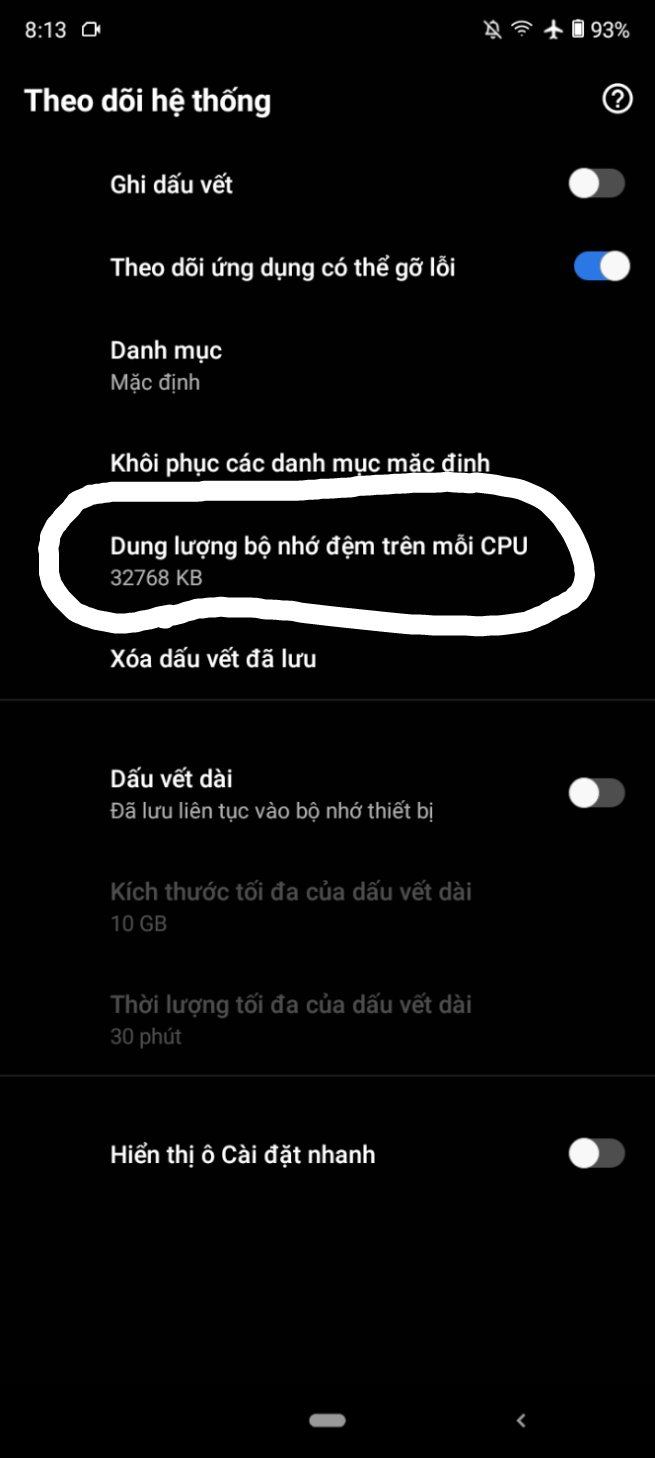
Task: Open Dung lượng bộ nhớ đệm trên mỗi CPU
Action: pos(318,559)
